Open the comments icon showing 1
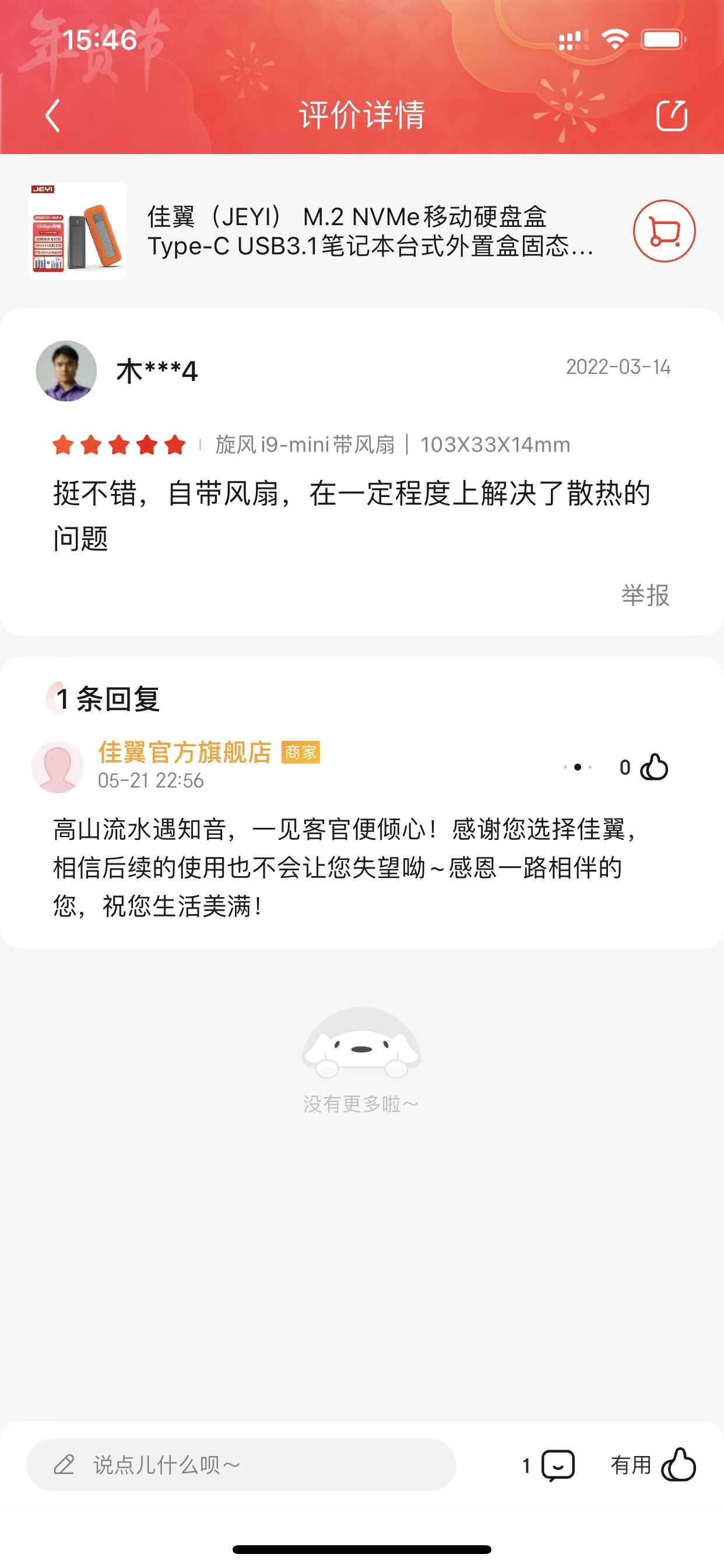The image size is (724, 1568). click(558, 1466)
